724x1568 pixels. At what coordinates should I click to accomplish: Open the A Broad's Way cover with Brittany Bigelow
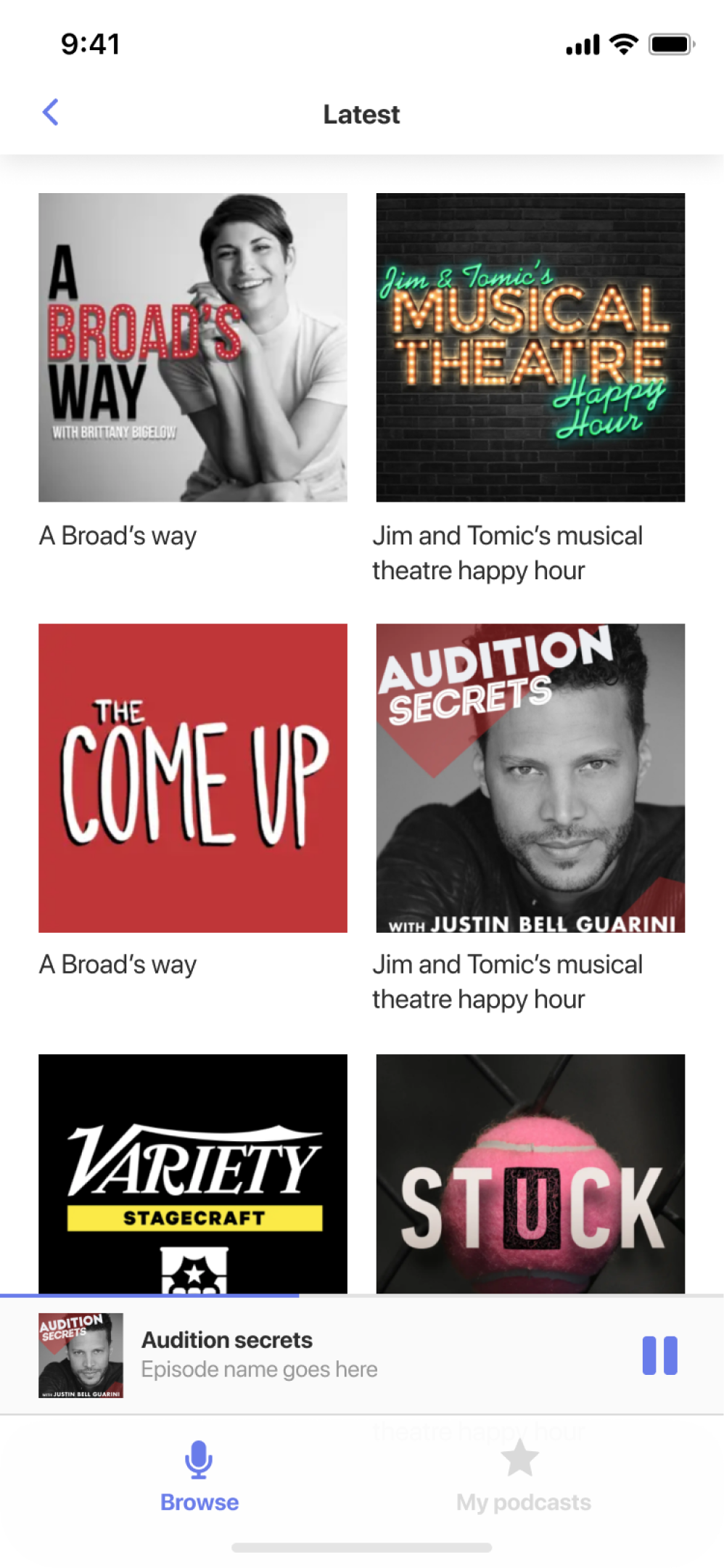(x=192, y=347)
